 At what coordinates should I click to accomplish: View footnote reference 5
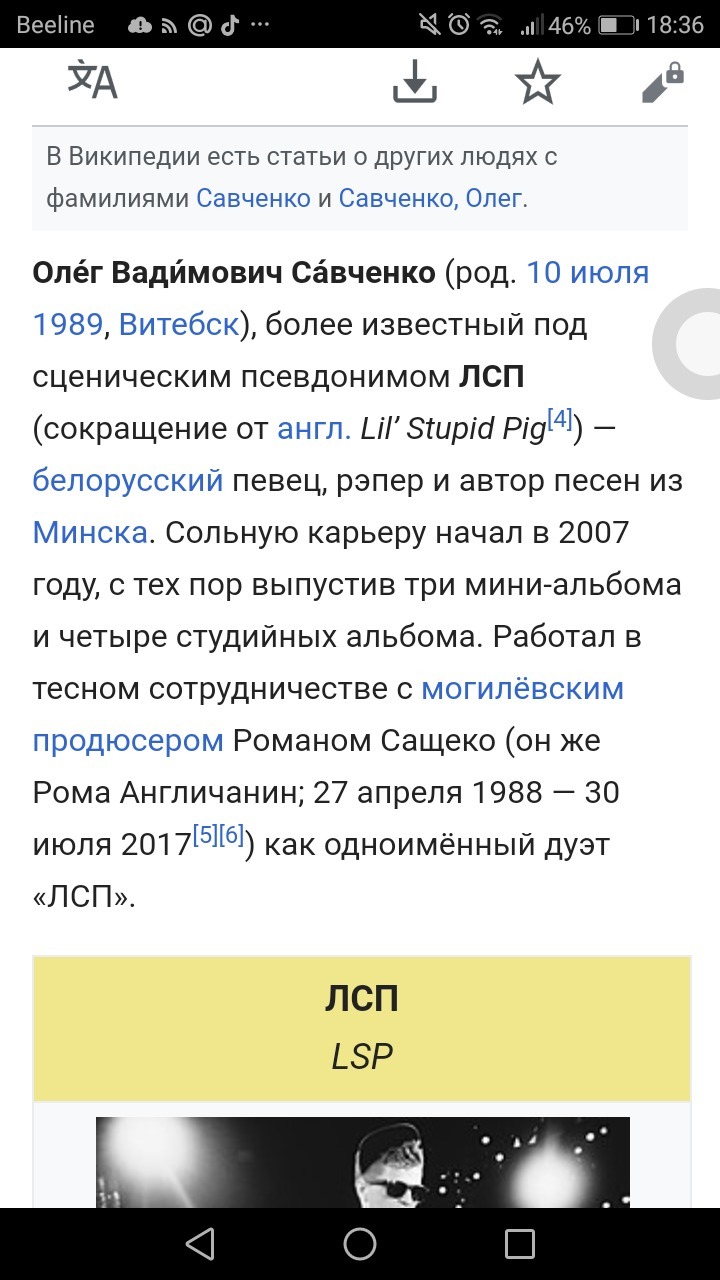click(204, 835)
